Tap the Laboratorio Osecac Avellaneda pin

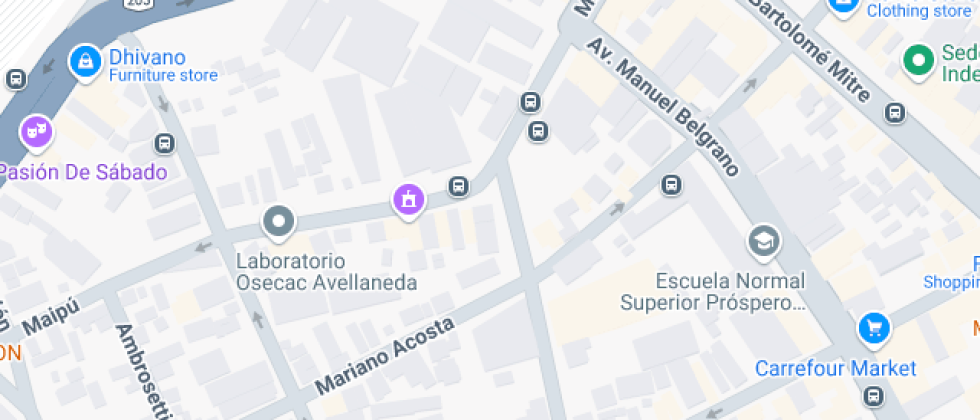[x=279, y=222]
